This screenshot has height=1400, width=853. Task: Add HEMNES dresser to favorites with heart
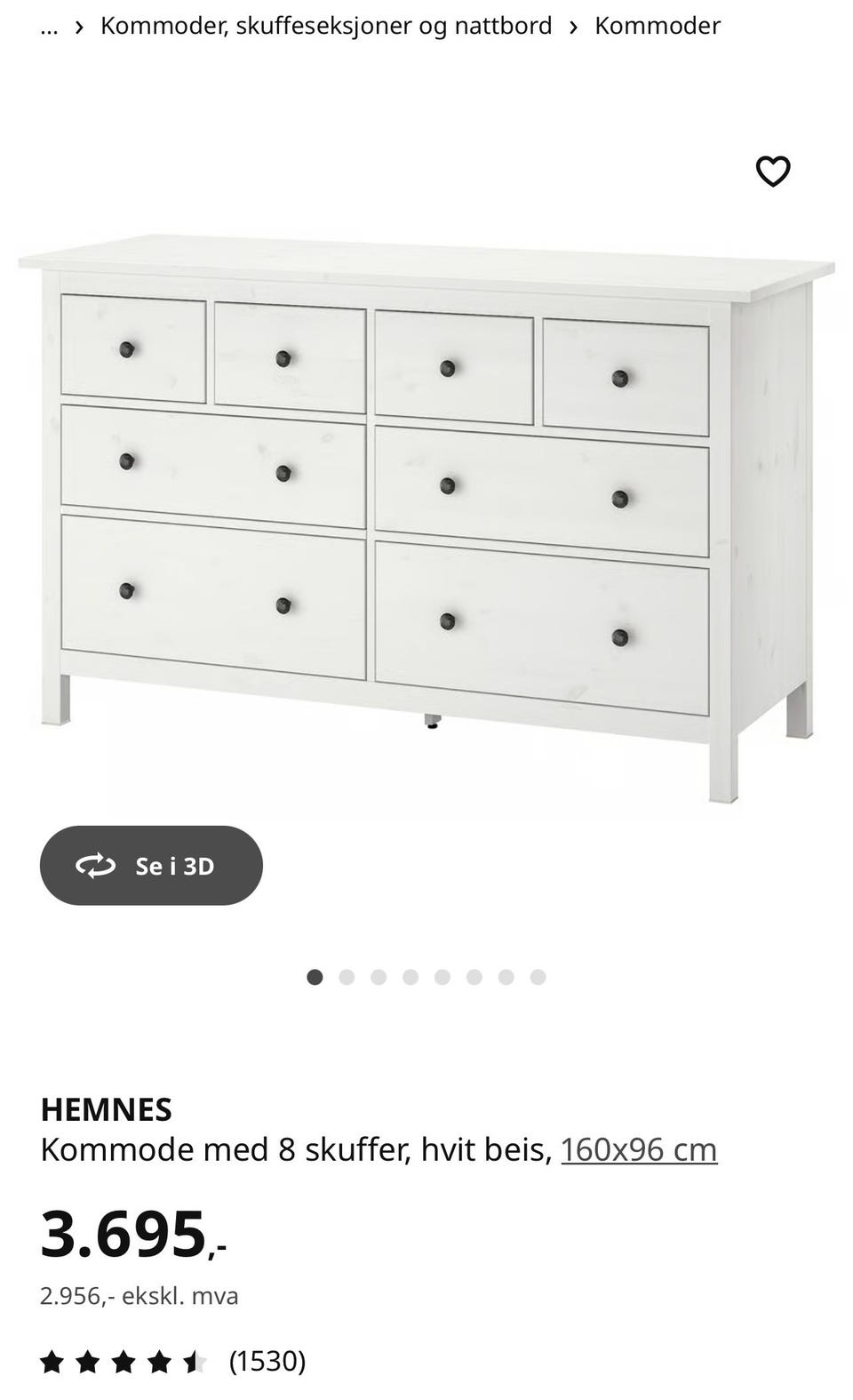pyautogui.click(x=772, y=172)
